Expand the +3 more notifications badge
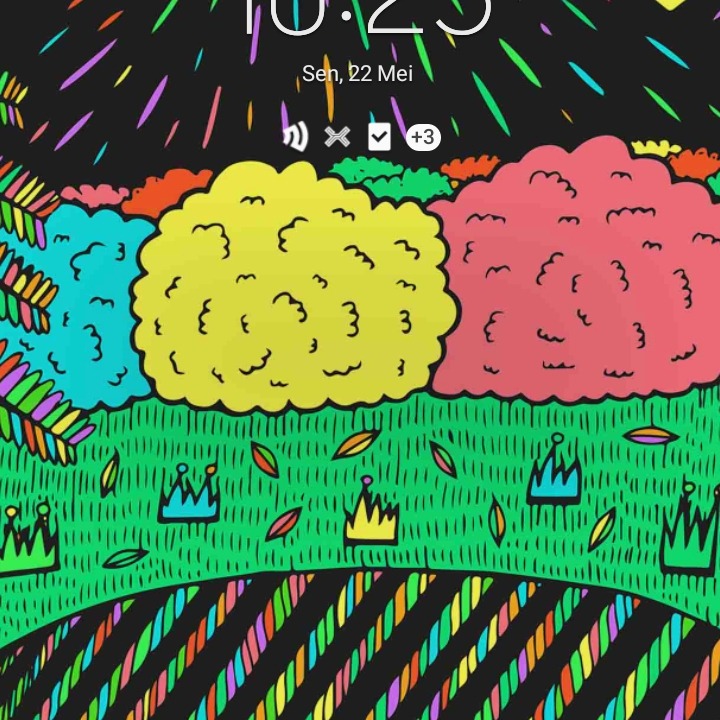This screenshot has width=720, height=720. click(422, 137)
